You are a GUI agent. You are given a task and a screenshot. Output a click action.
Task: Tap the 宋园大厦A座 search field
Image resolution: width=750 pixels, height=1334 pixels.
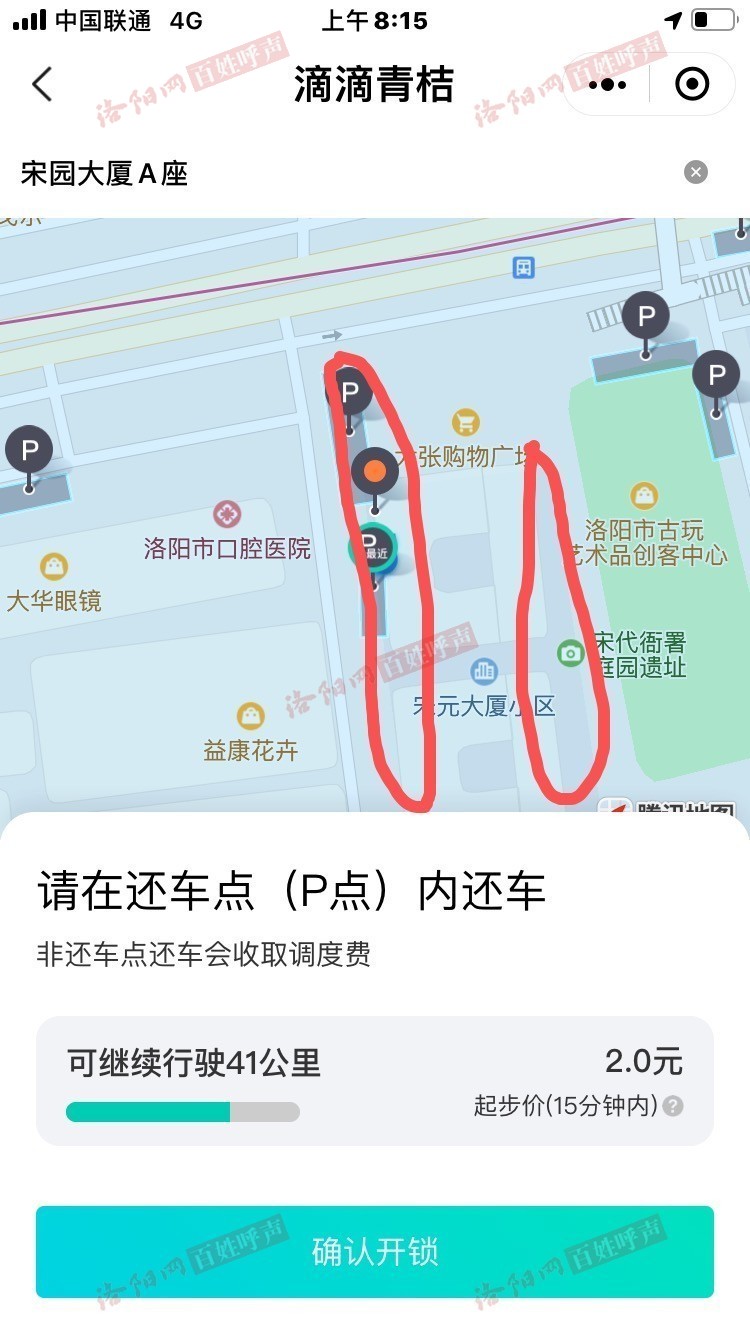pyautogui.click(x=300, y=173)
